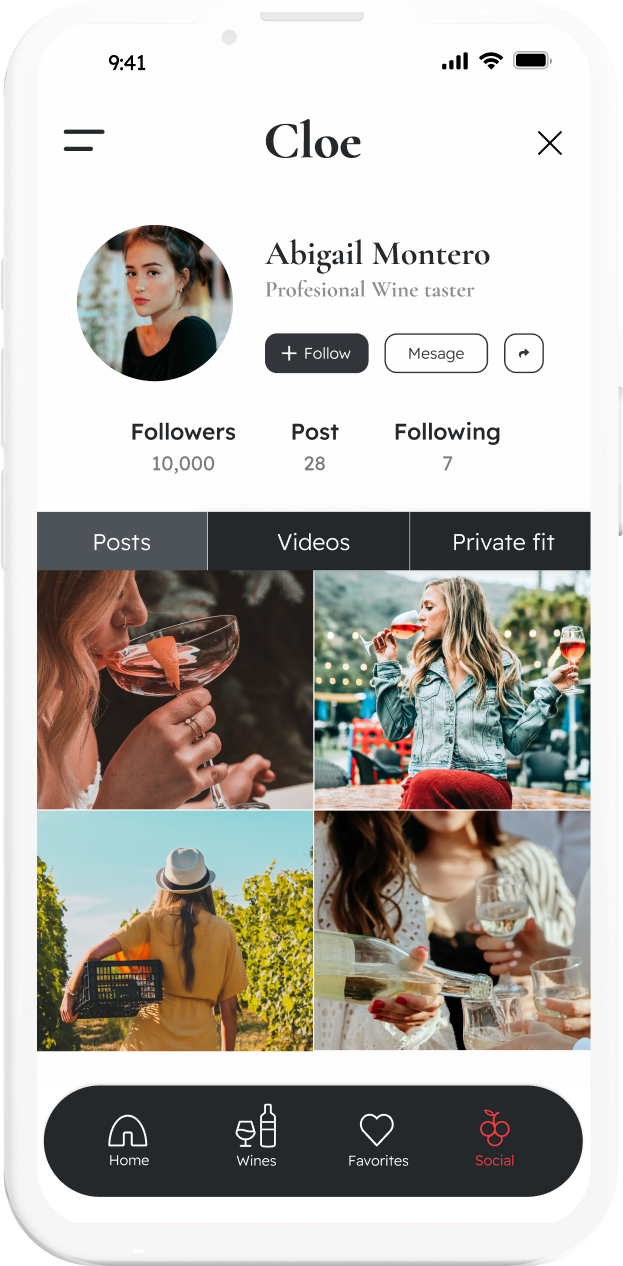Switch to the Posts tab
Viewport: 623px width, 1266px height.
pyautogui.click(x=122, y=542)
